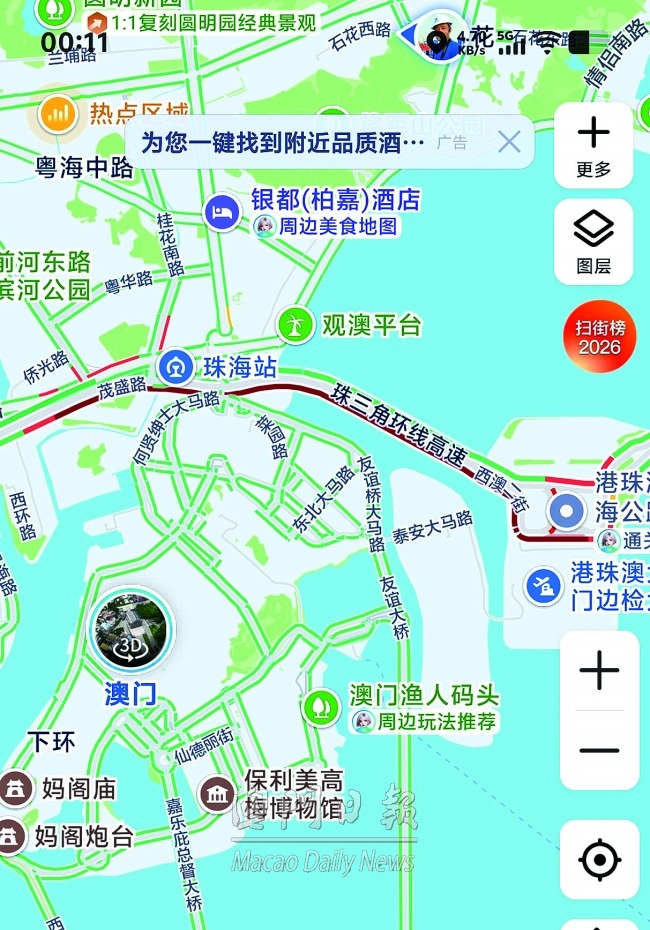Select the 澳门渔人码头 marker
This screenshot has height=930, width=650.
321,704
